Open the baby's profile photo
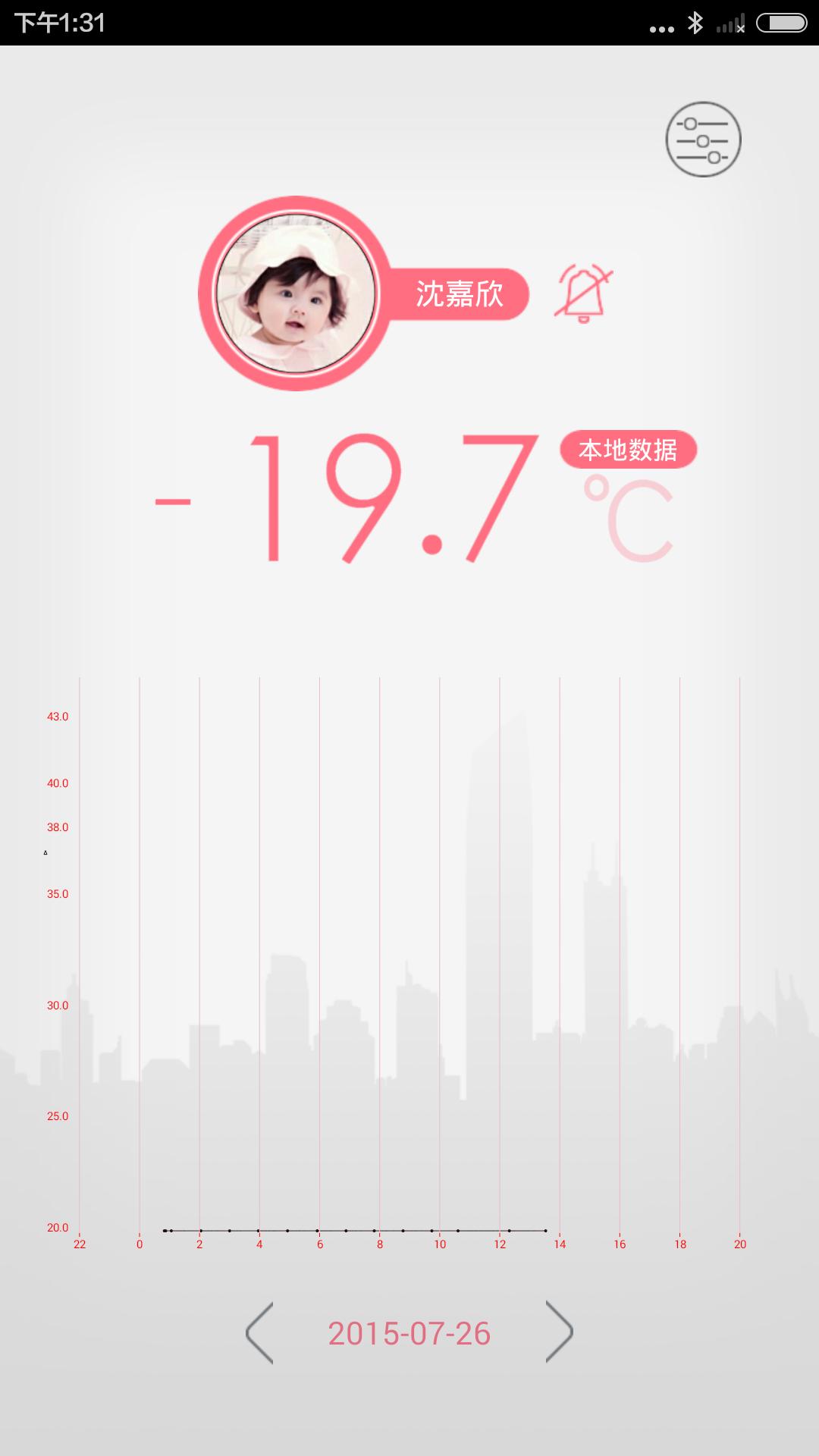Image resolution: width=819 pixels, height=1456 pixels. (296, 294)
